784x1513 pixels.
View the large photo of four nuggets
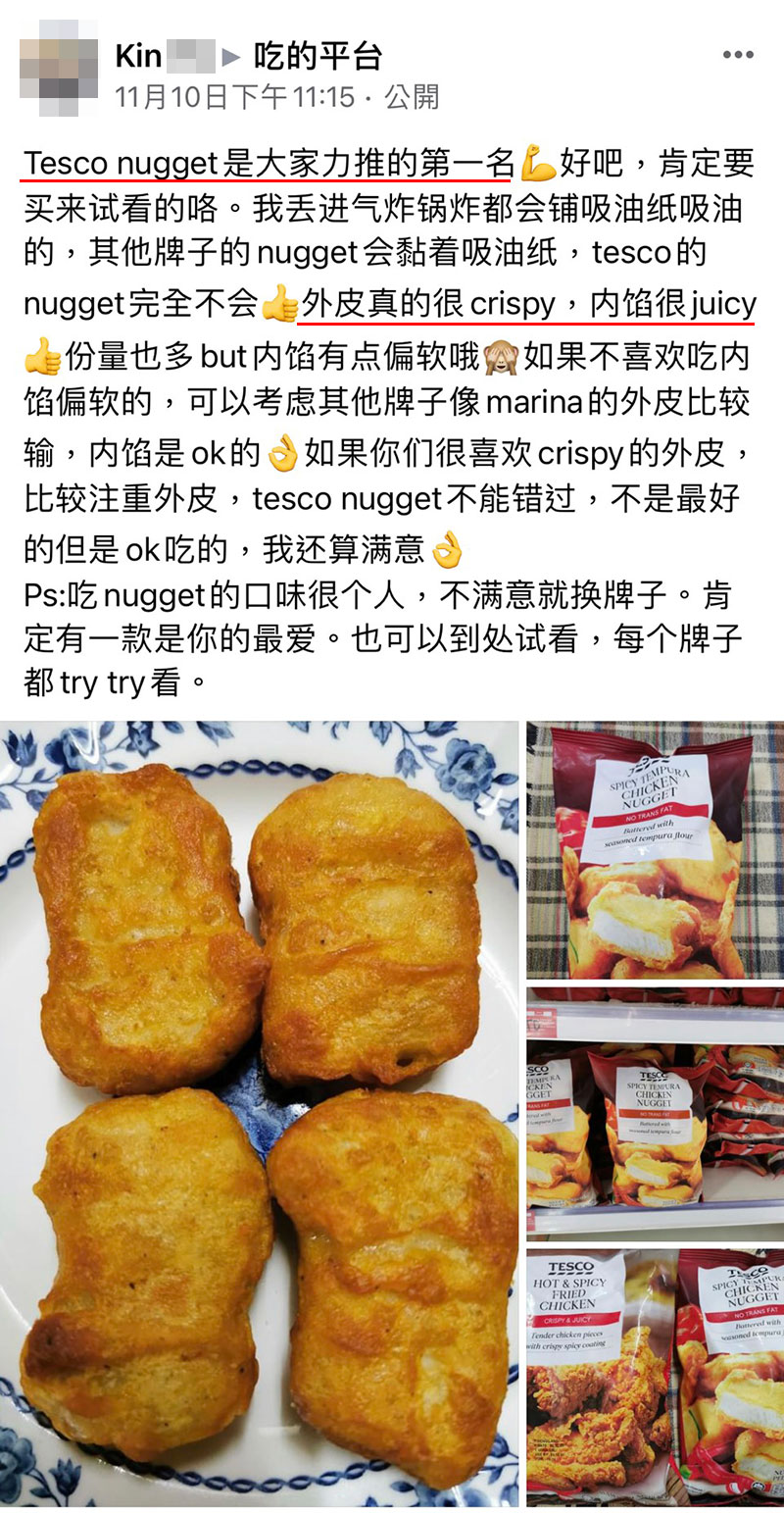point(259,1113)
